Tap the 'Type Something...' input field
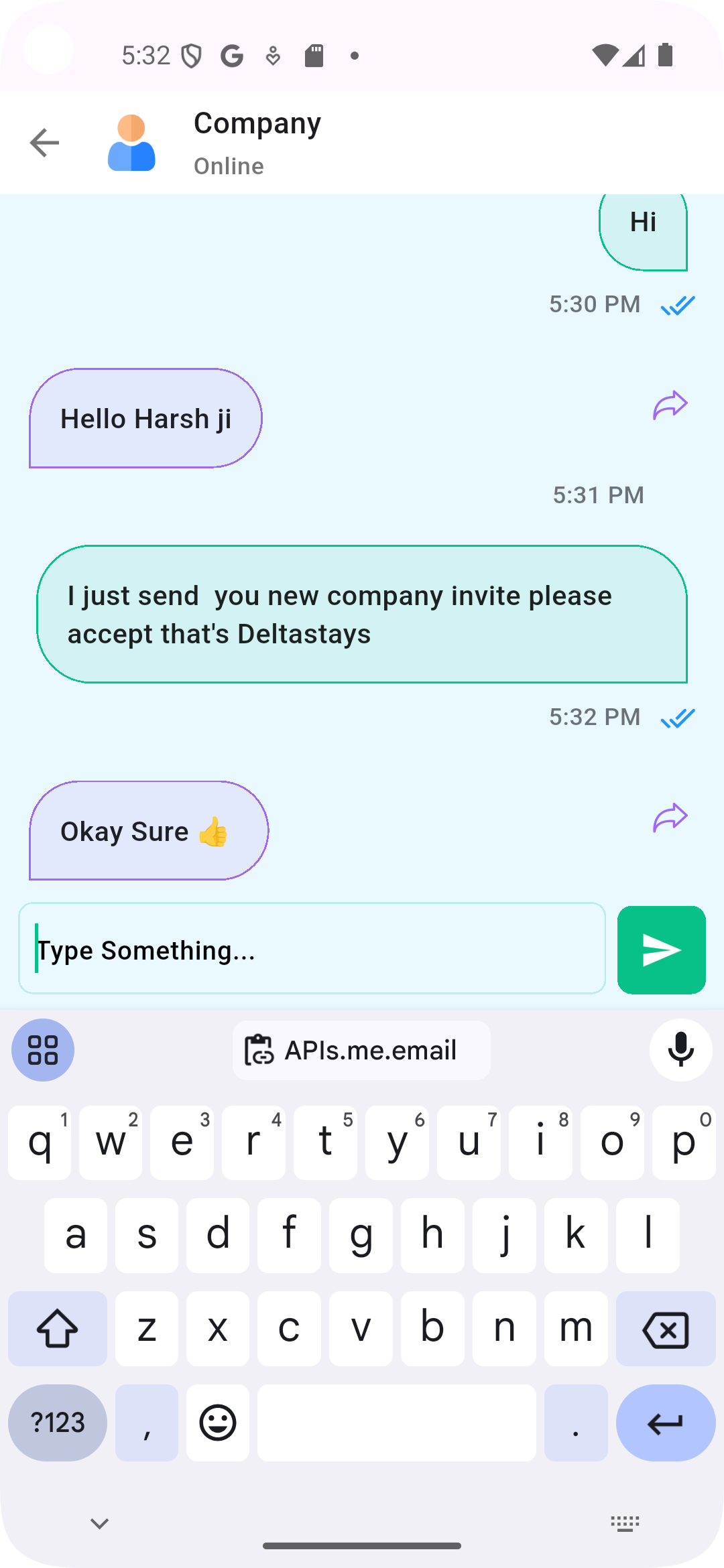The height and width of the screenshot is (1568, 724). coord(312,949)
